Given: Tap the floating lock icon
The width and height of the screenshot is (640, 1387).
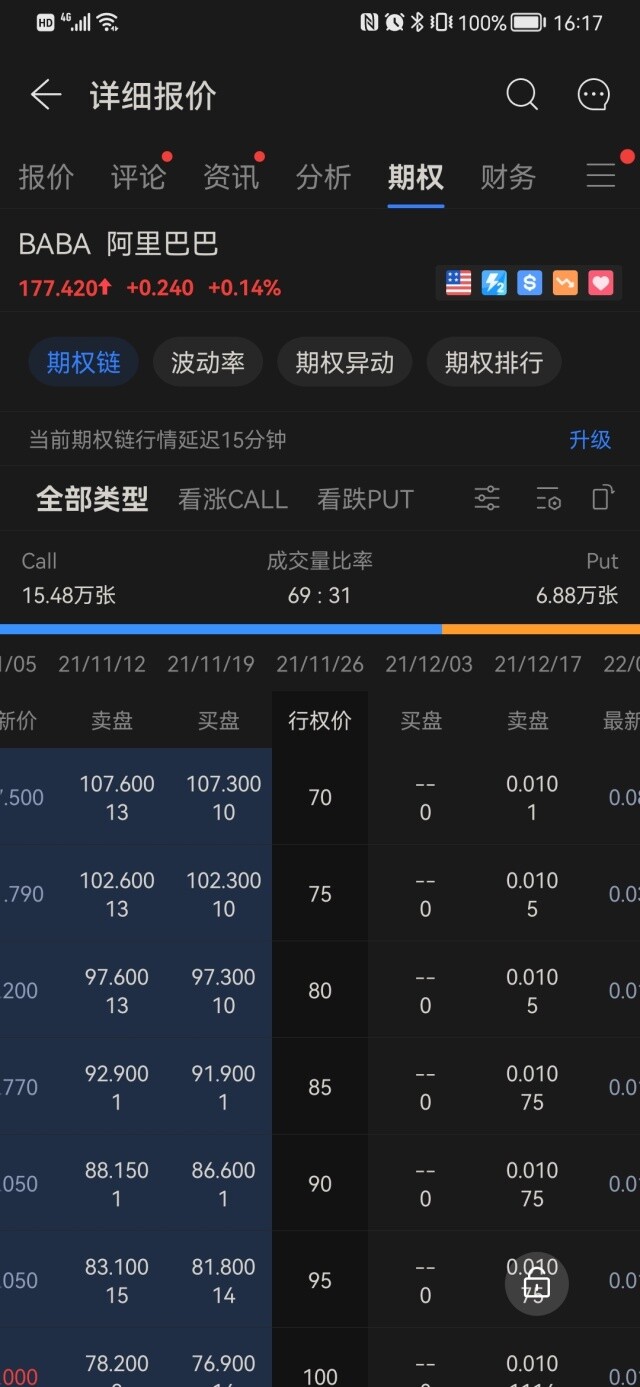Looking at the screenshot, I should click(538, 1284).
